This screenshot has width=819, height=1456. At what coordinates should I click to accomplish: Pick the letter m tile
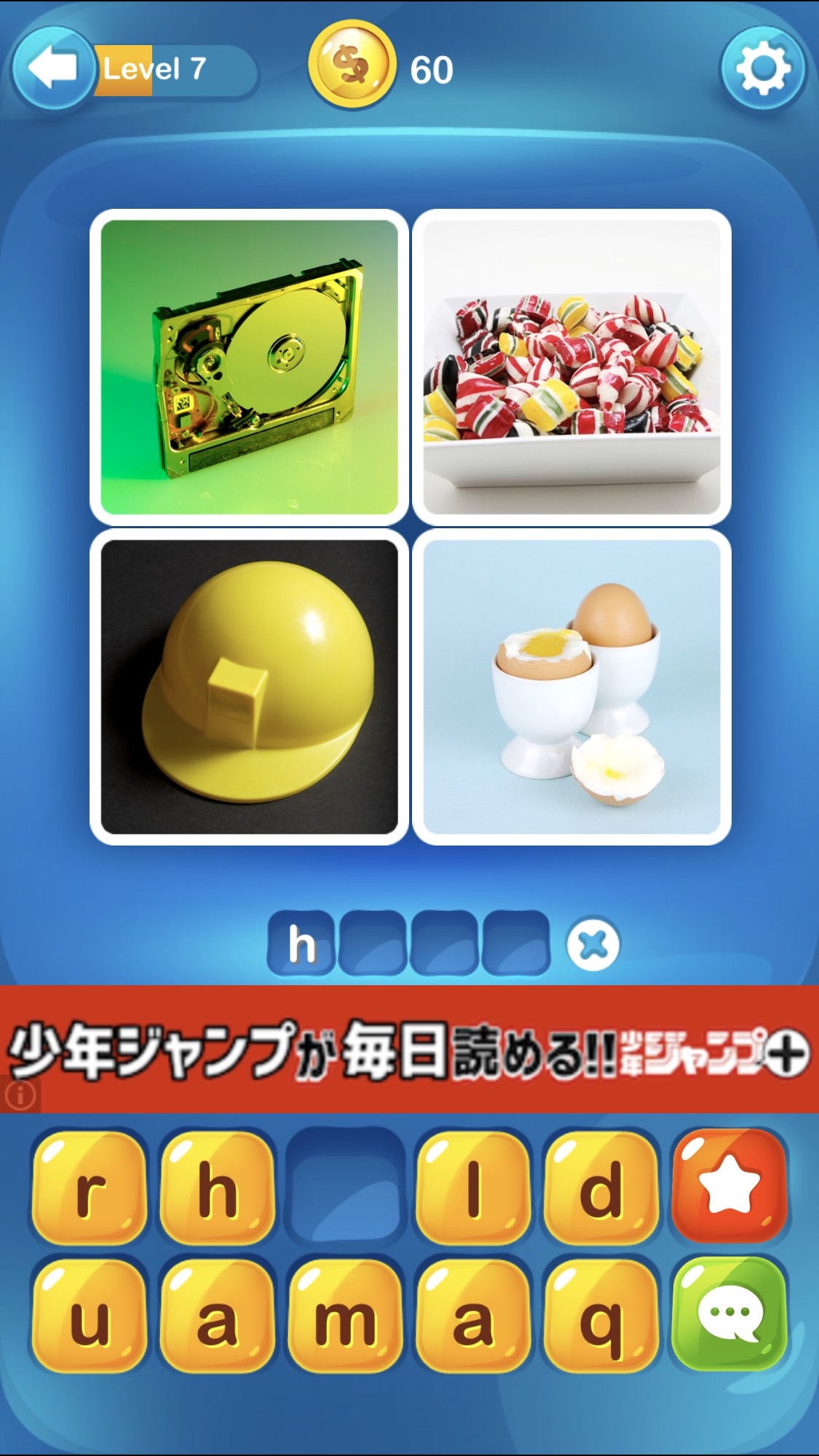point(345,1316)
